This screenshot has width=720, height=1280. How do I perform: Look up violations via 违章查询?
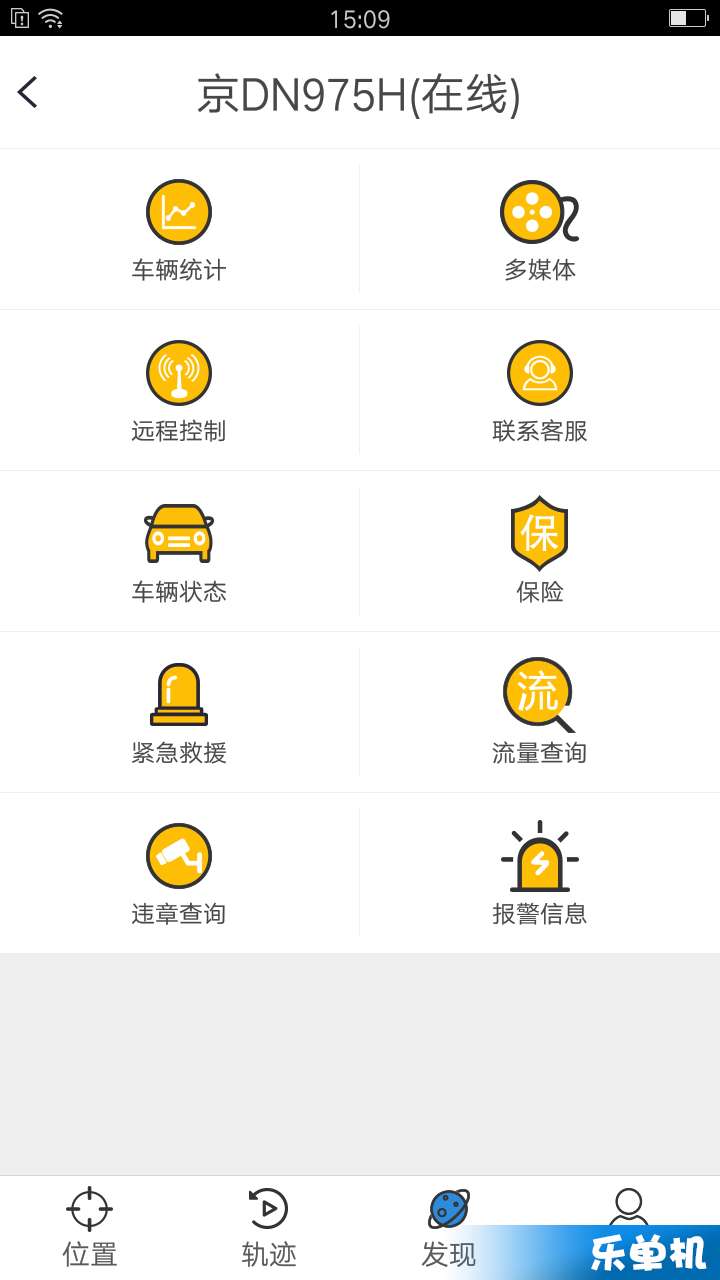[179, 874]
